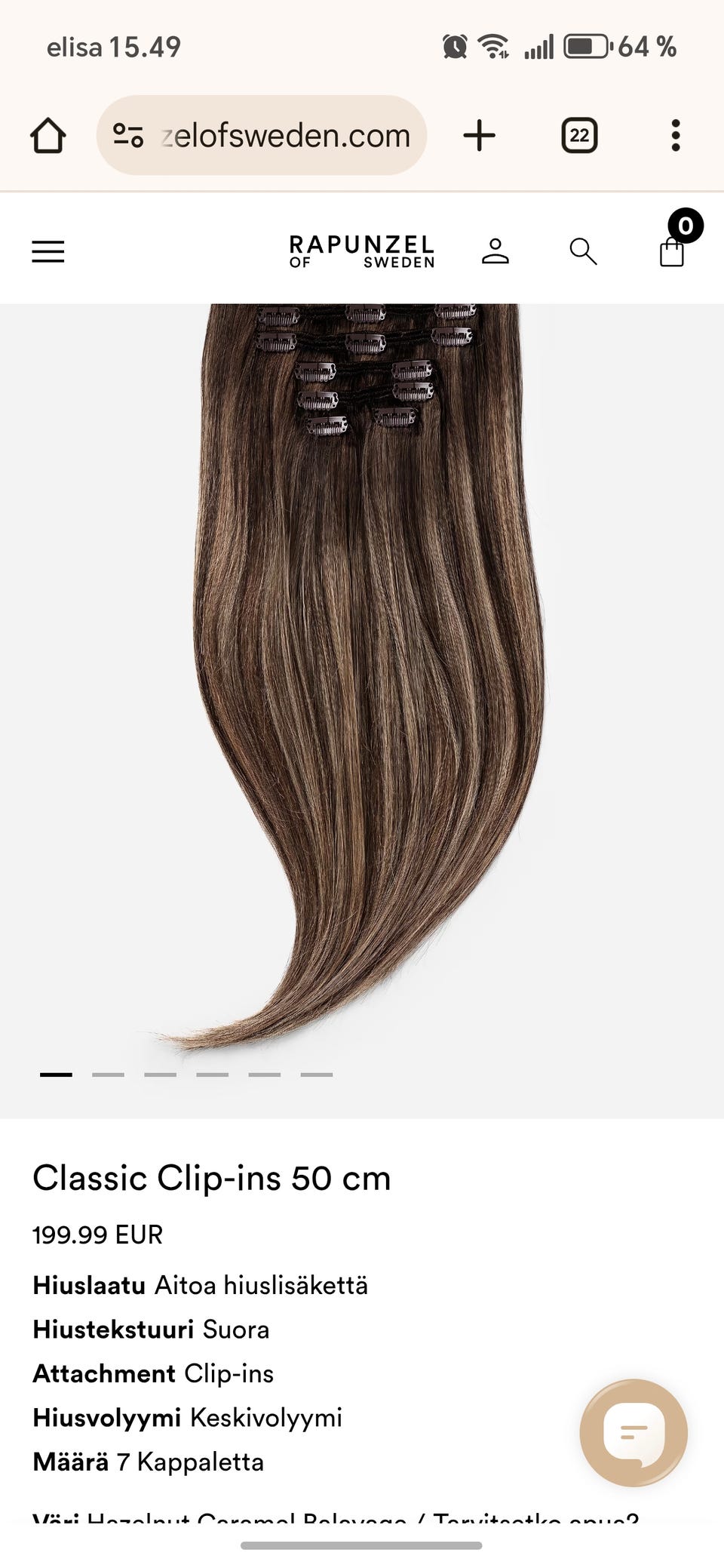Open the chat support bubble
Image resolution: width=724 pixels, height=1568 pixels.
tap(633, 1432)
